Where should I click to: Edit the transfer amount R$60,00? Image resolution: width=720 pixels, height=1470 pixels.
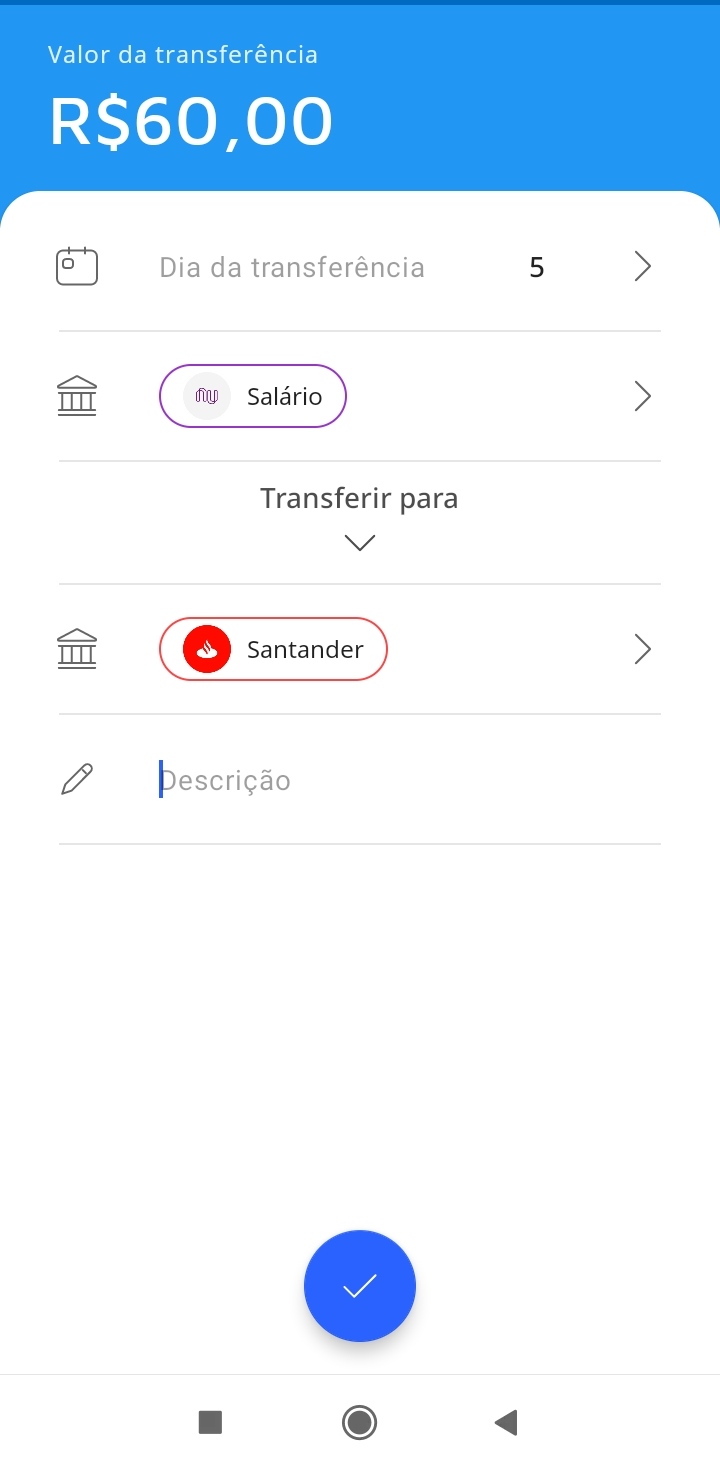coord(191,122)
